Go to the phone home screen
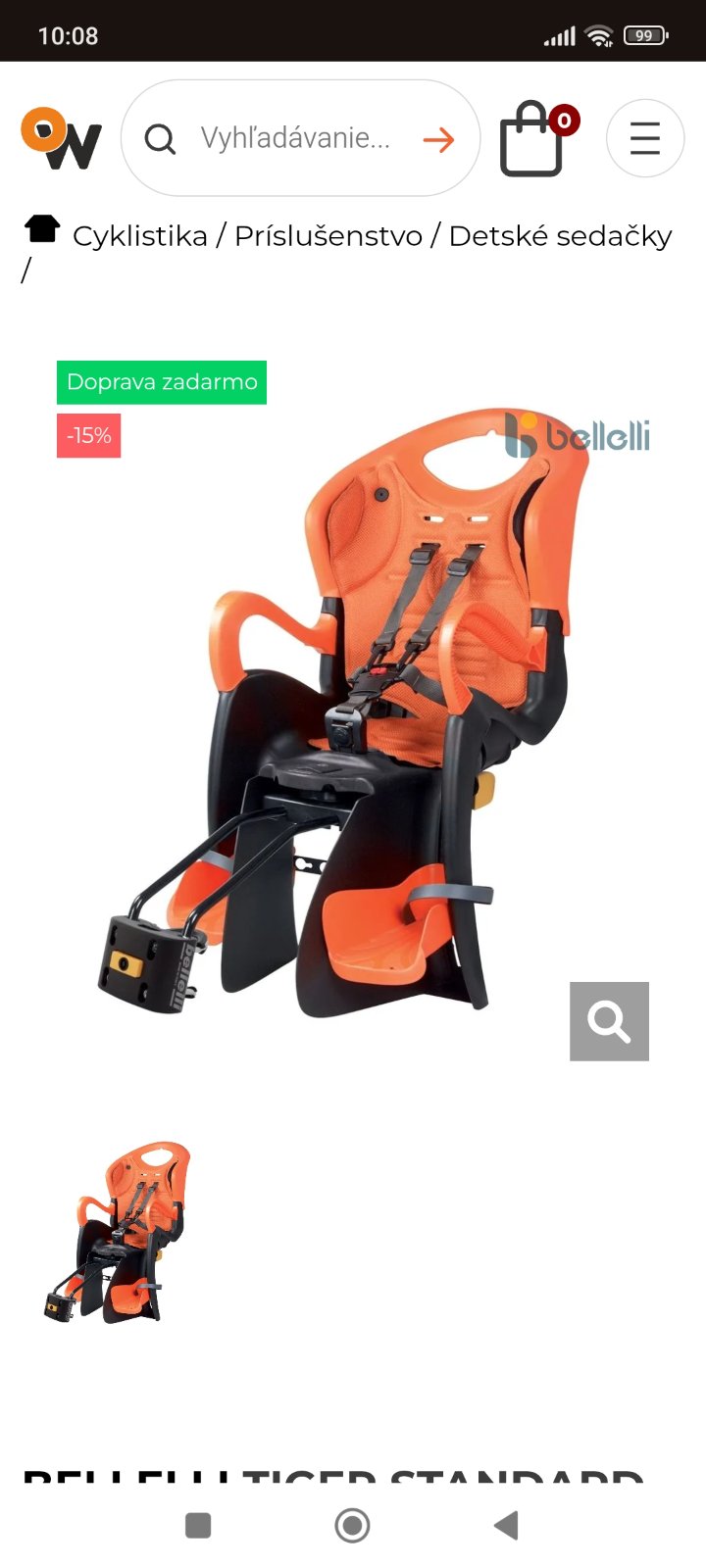The image size is (706, 1568). (352, 1525)
